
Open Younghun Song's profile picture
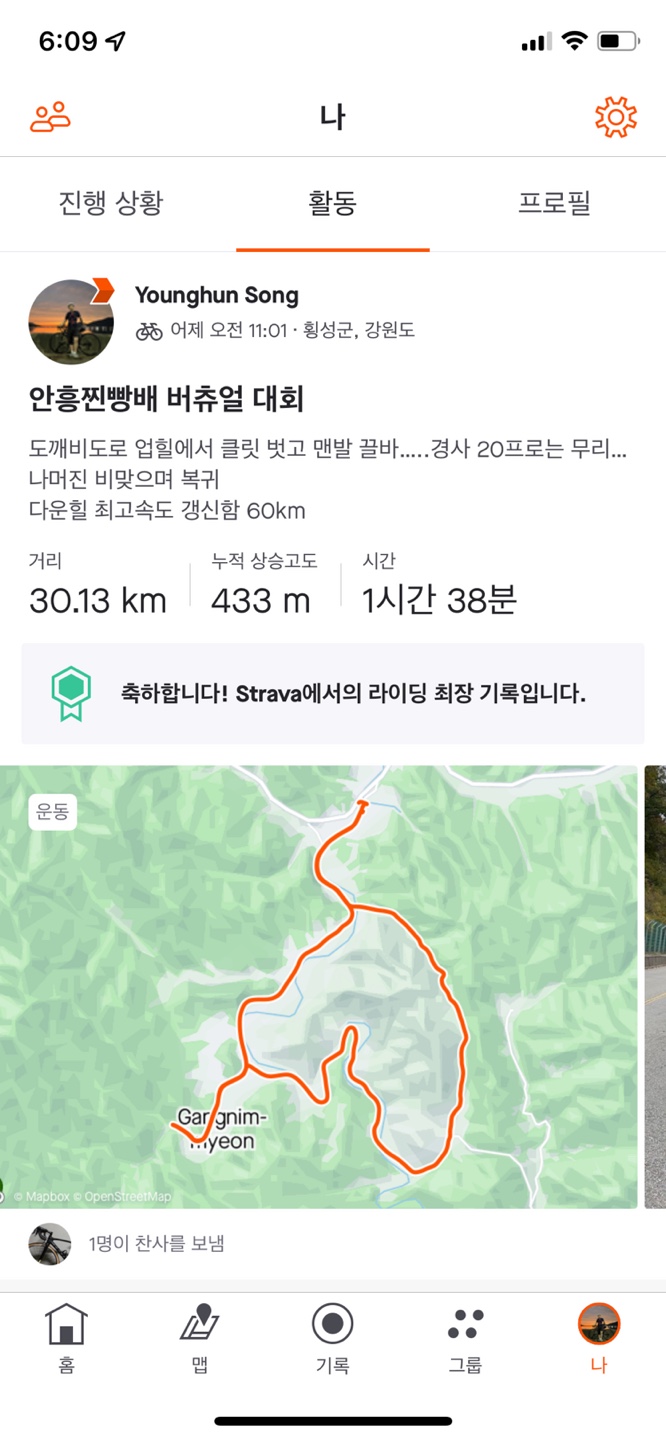click(71, 322)
